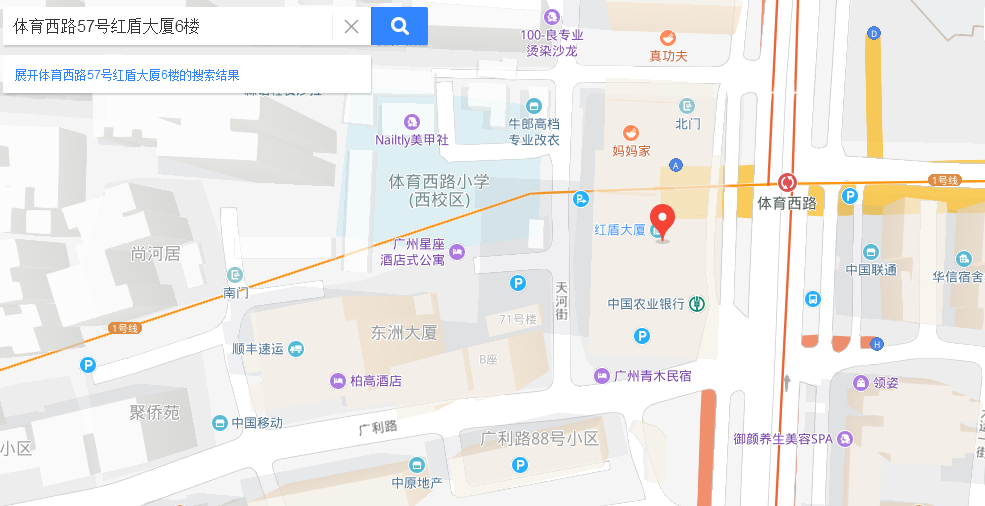The width and height of the screenshot is (985, 506).
Task: Open 广州星座酒店式公寓 place marker
Action: coord(457,251)
